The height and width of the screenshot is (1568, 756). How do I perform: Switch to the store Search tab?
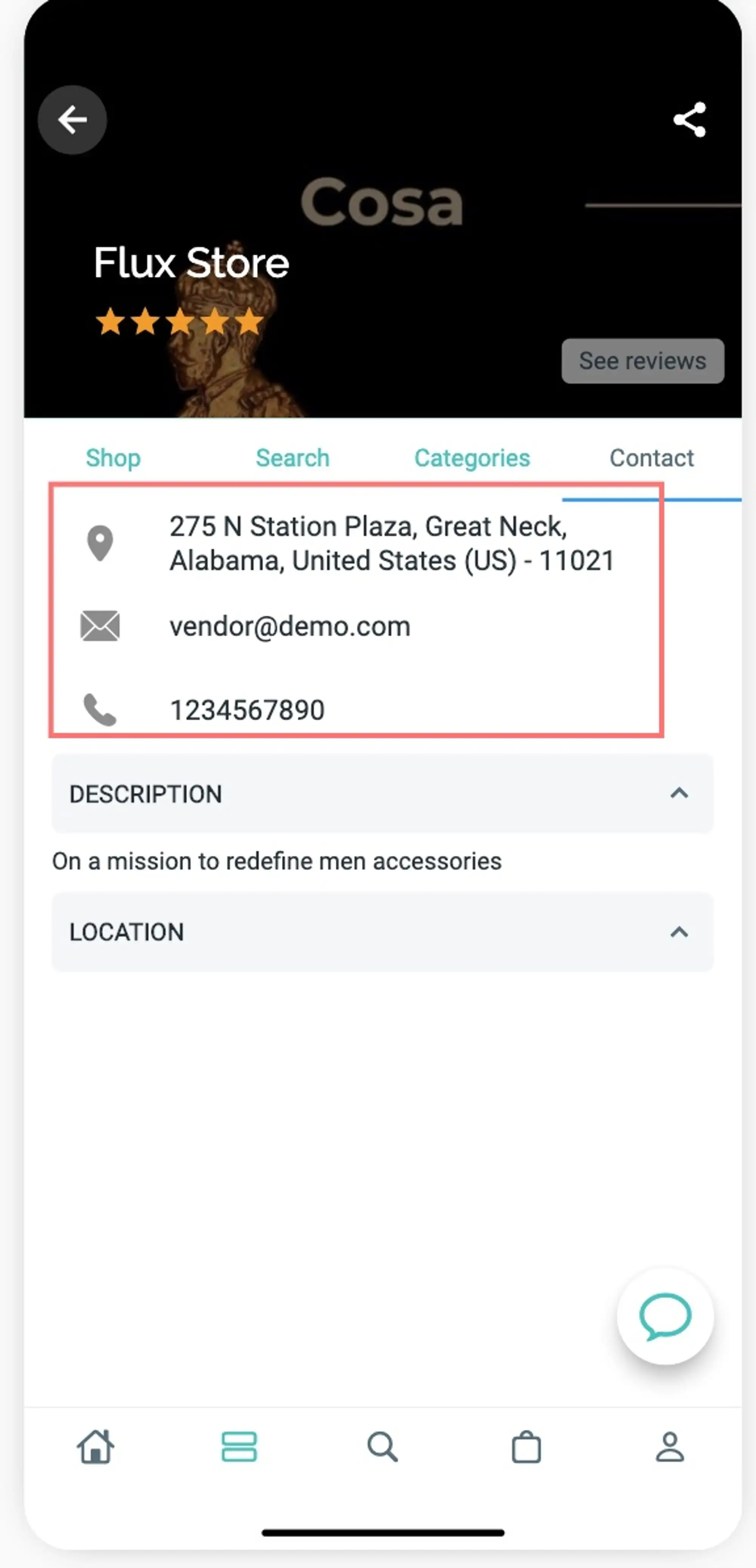293,458
